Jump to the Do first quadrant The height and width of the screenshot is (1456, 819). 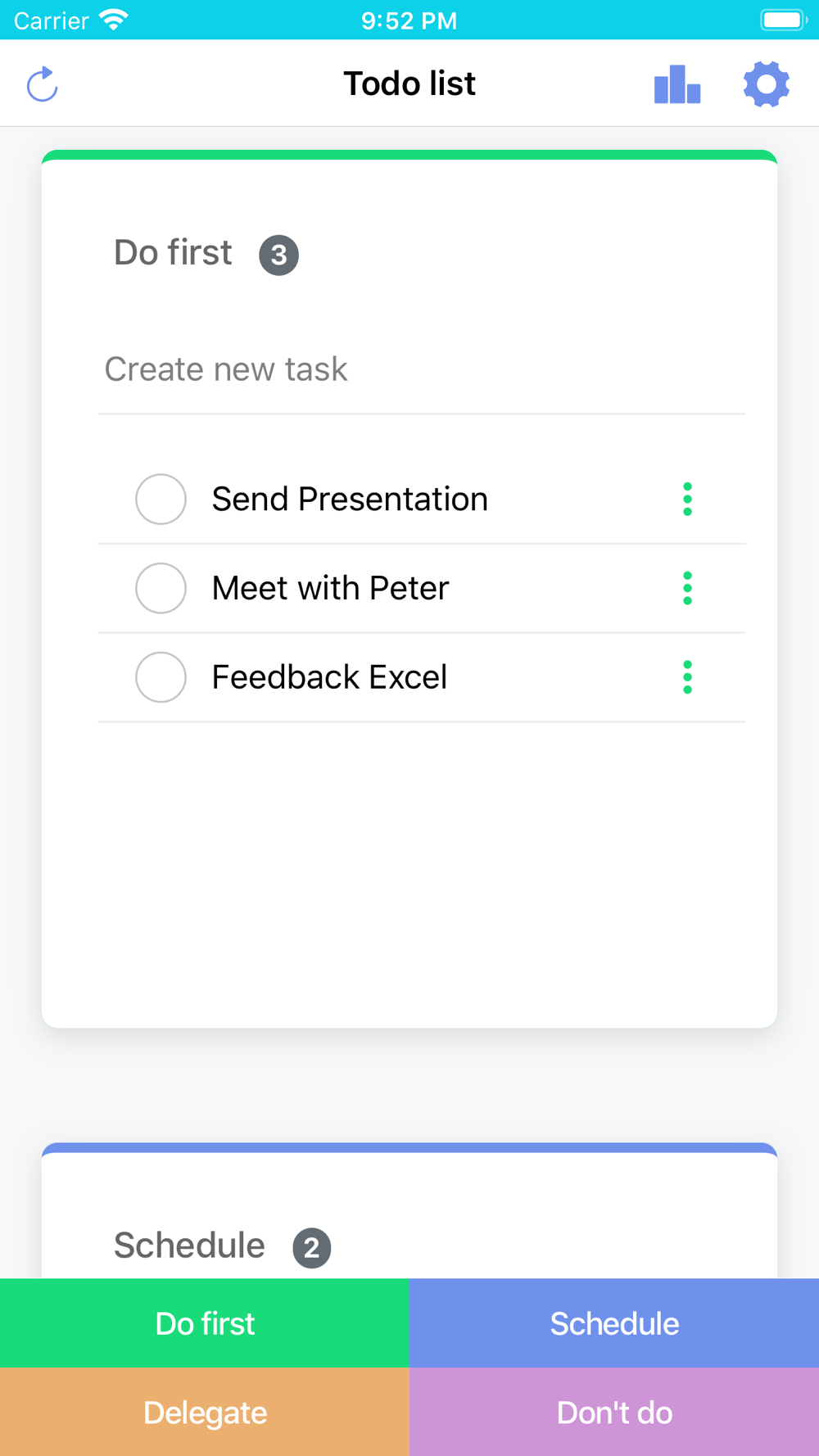[x=205, y=1323]
